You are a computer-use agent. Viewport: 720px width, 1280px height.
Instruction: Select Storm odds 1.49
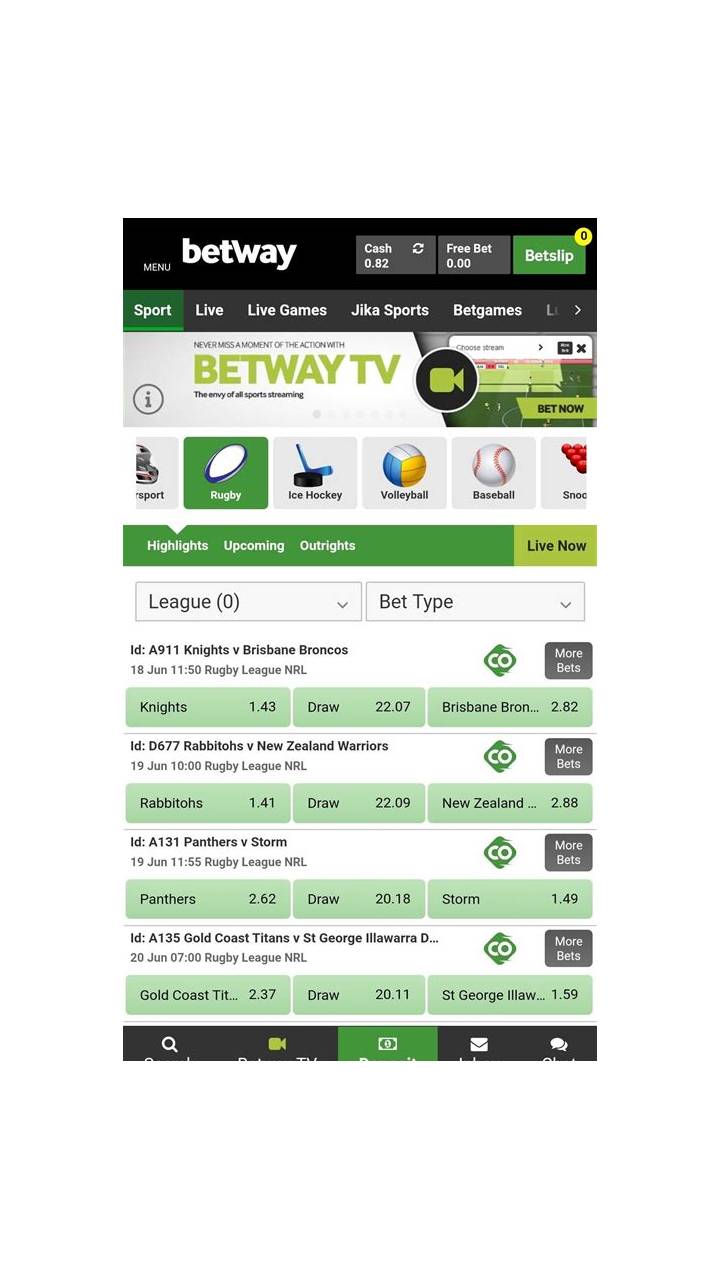(510, 899)
